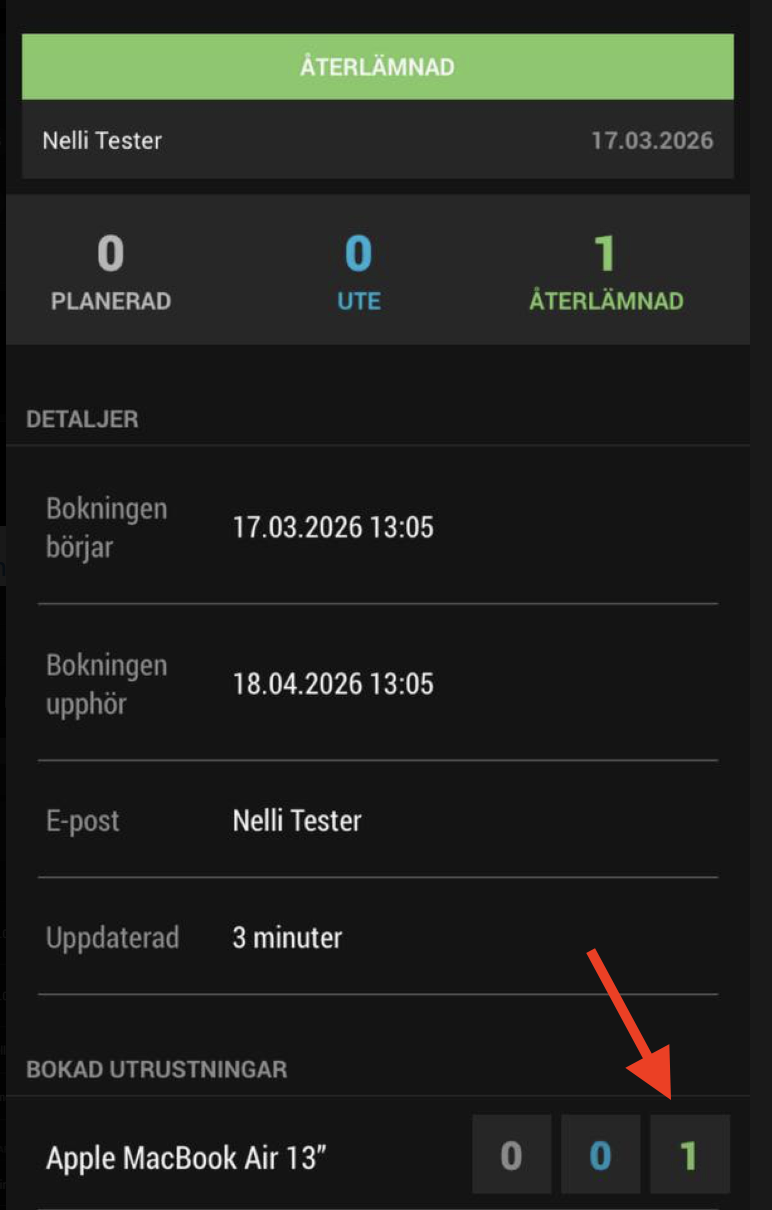Image resolution: width=772 pixels, height=1210 pixels.
Task: Open the Apple MacBook Air 13” equipment row
Action: 187,1158
